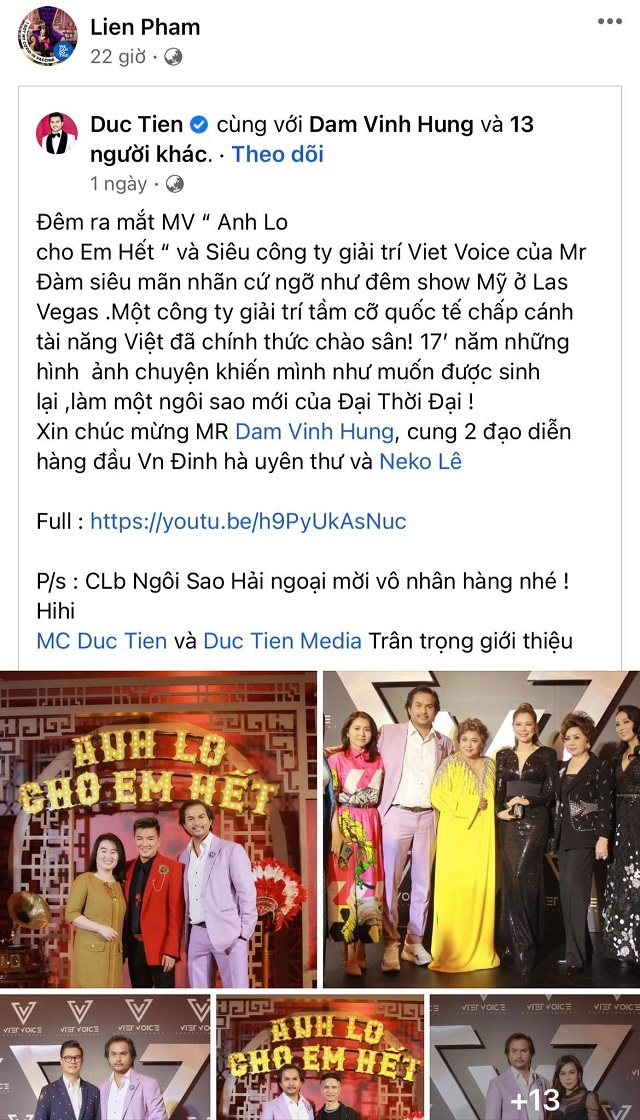Open the two men Viet Voice photo

[105, 1057]
